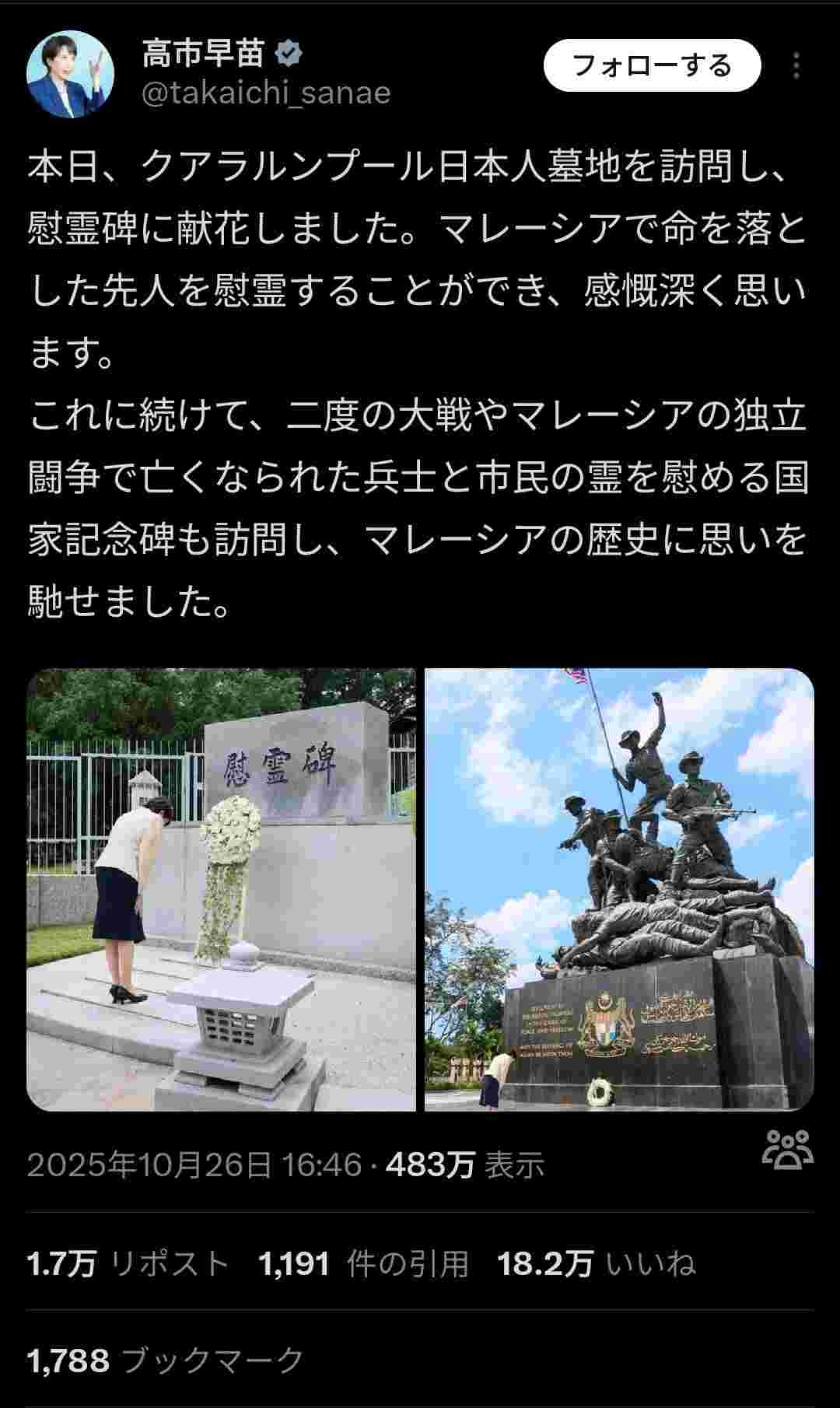Open the people icon beside the date
This screenshot has height=1408, width=840.
click(787, 1150)
